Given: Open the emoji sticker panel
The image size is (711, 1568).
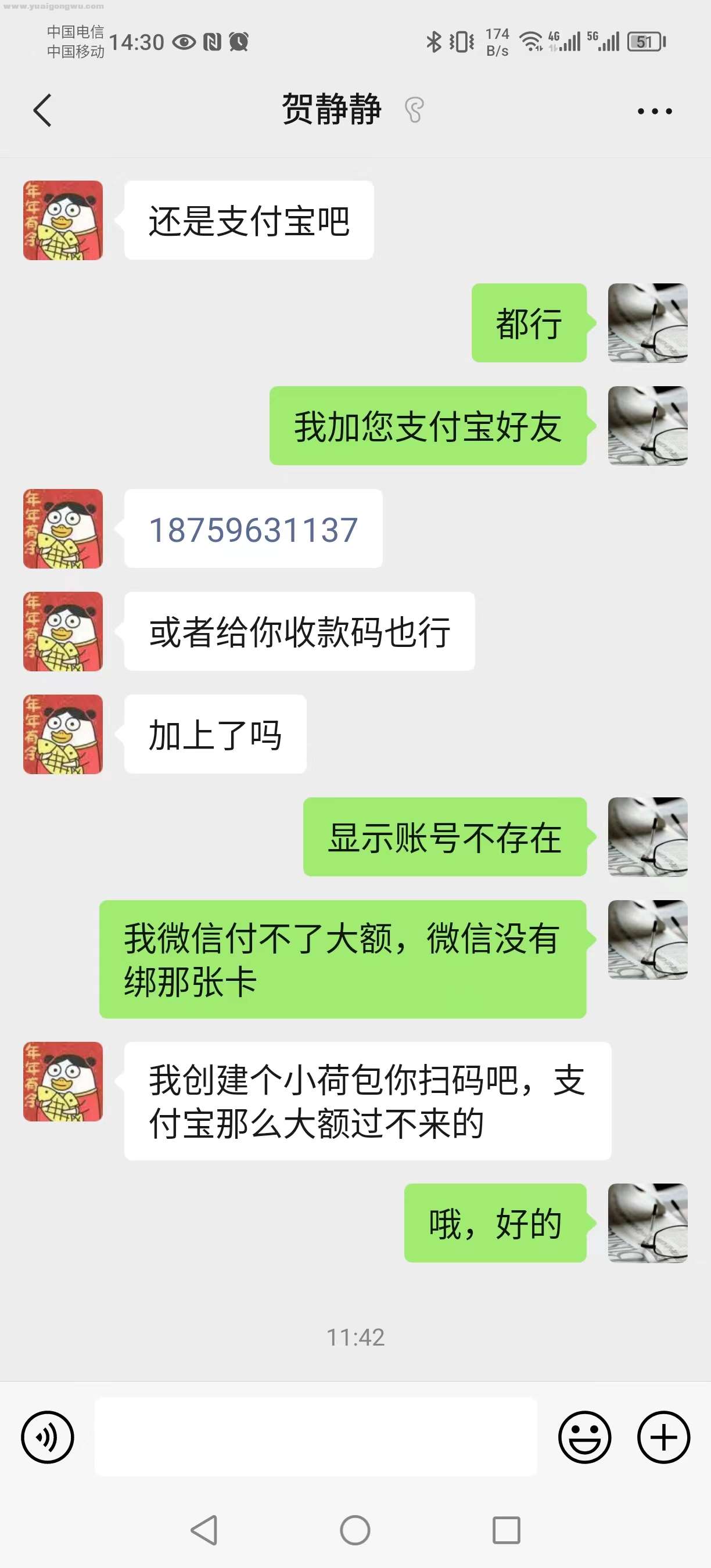Looking at the screenshot, I should click(584, 1437).
